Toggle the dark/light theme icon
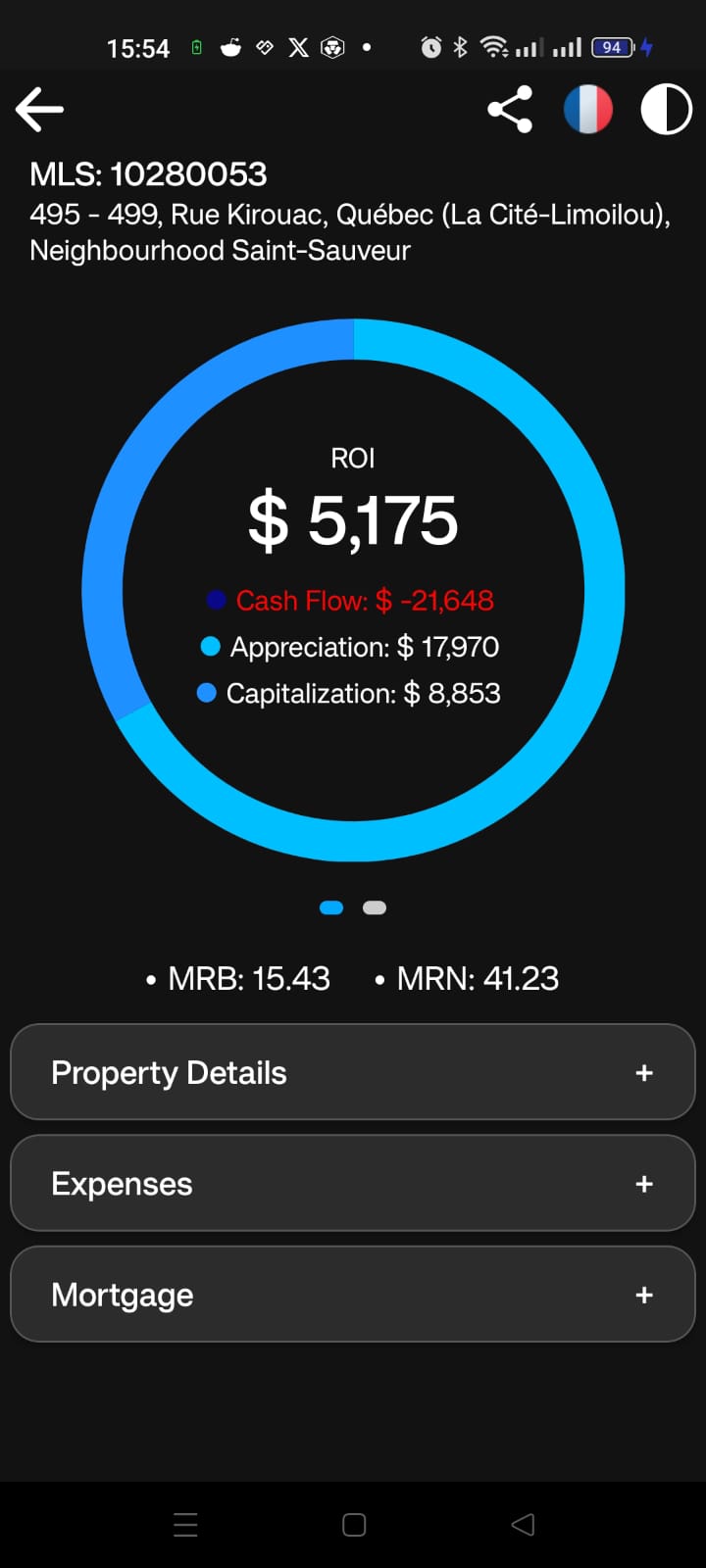The width and height of the screenshot is (706, 1568). tap(666, 109)
